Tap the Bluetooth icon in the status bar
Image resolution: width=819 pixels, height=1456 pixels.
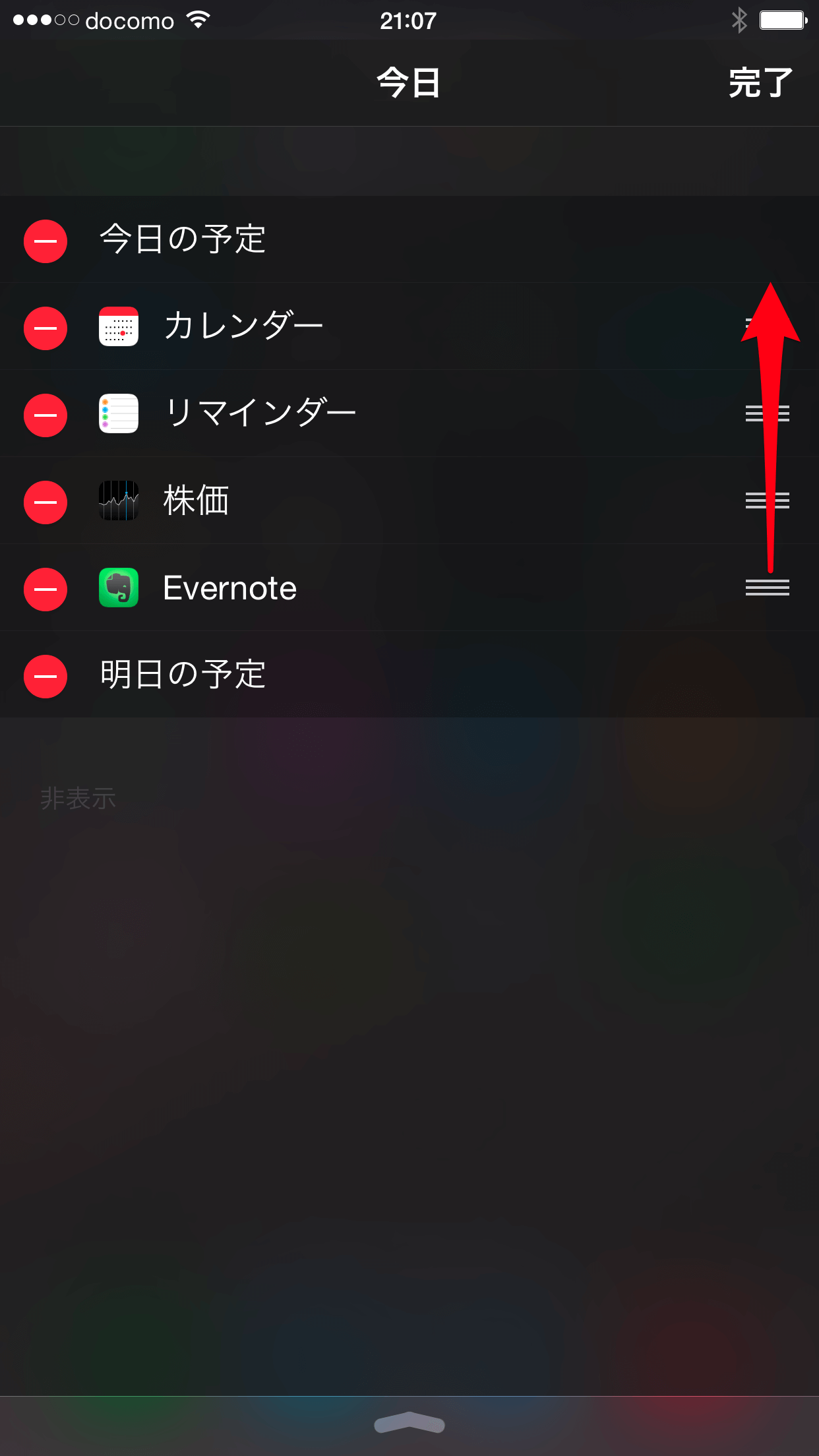tap(740, 21)
